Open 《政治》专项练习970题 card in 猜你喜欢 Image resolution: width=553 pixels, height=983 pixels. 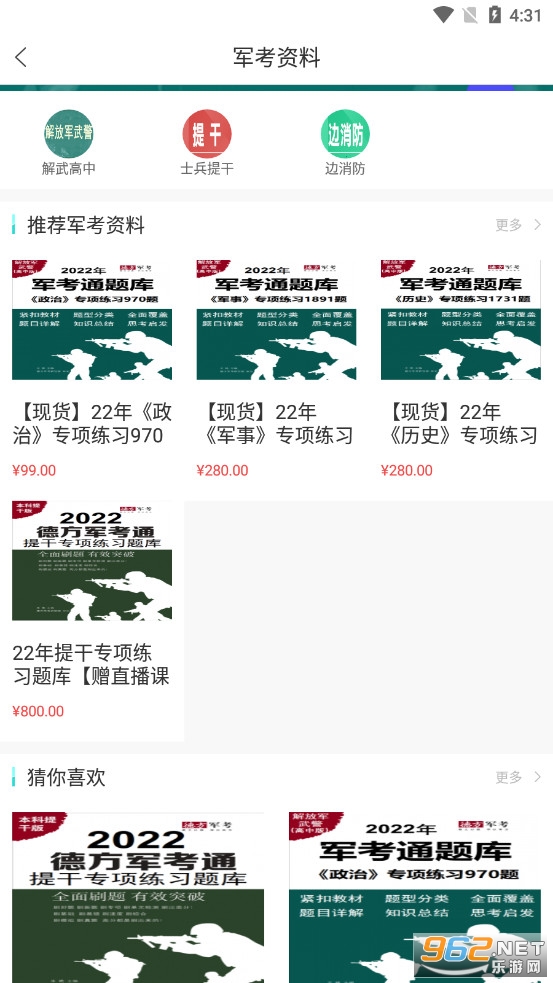pyautogui.click(x=414, y=897)
